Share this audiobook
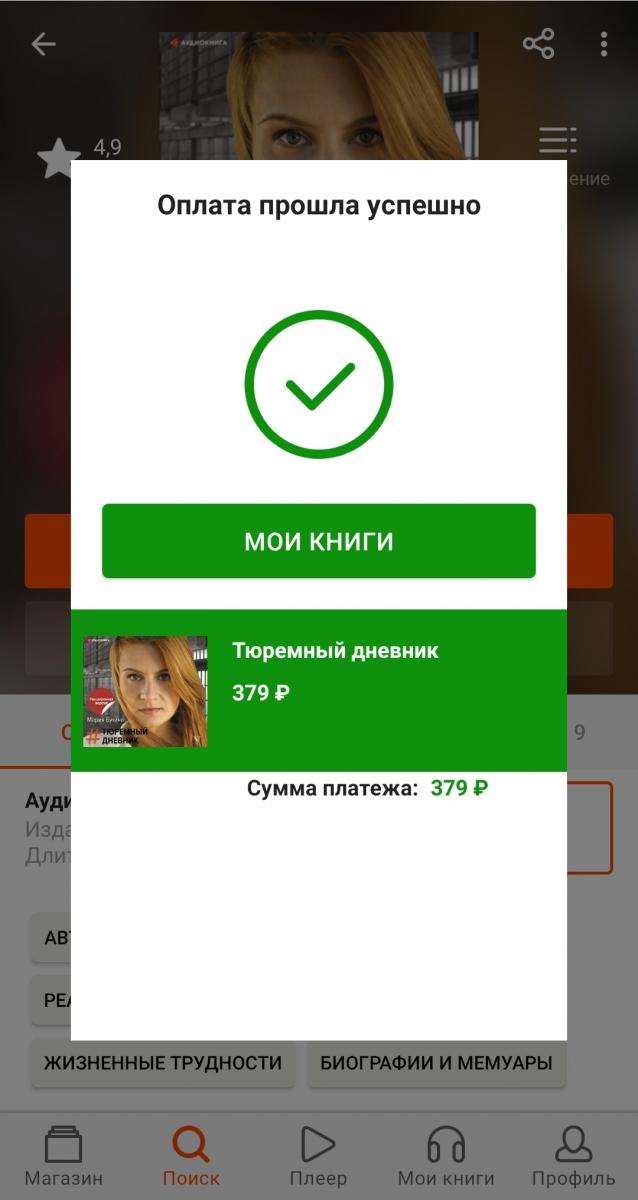The width and height of the screenshot is (638, 1200). point(538,44)
